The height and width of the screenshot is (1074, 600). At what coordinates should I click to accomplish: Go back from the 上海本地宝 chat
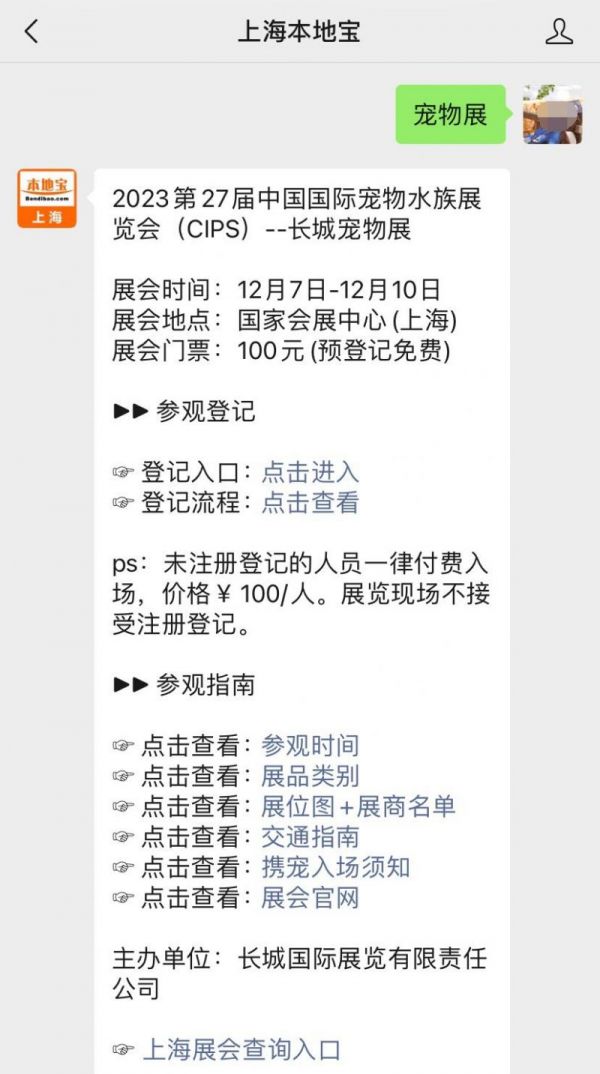click(32, 31)
